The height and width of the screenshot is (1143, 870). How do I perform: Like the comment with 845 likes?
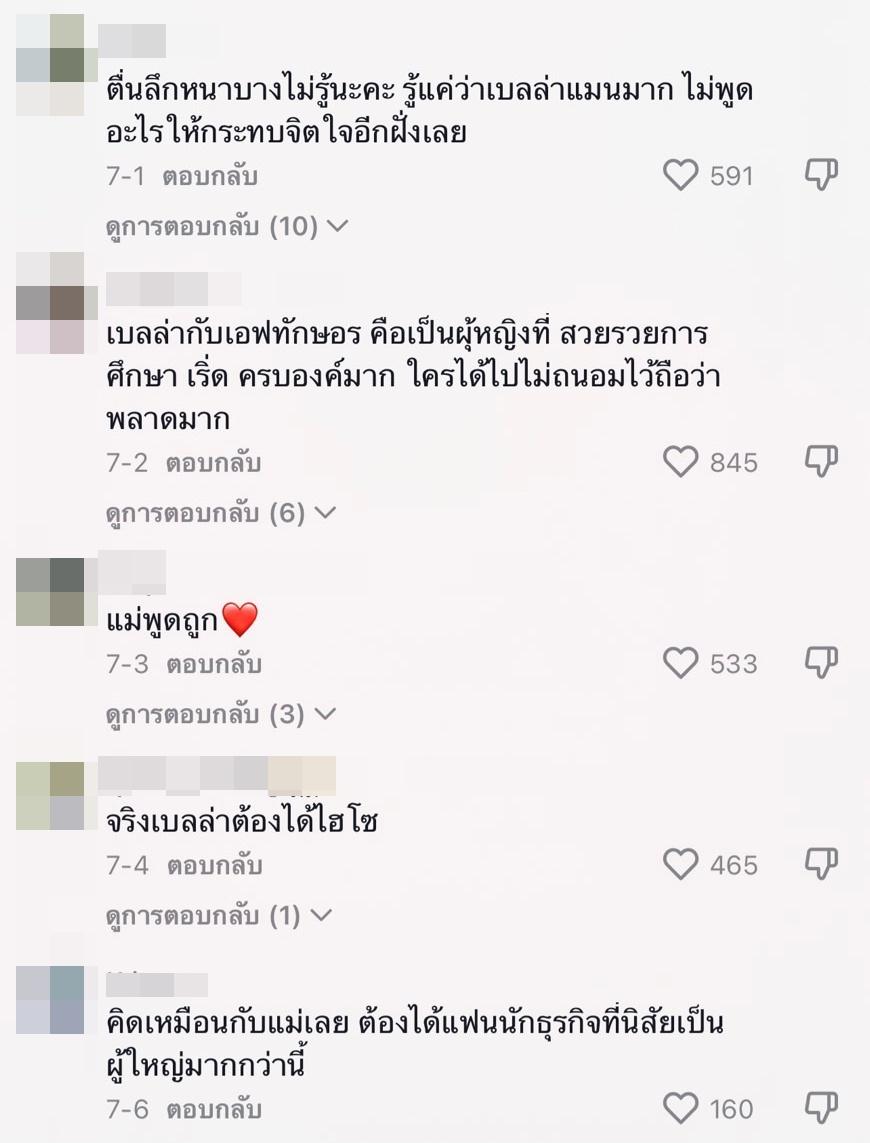[x=681, y=462]
